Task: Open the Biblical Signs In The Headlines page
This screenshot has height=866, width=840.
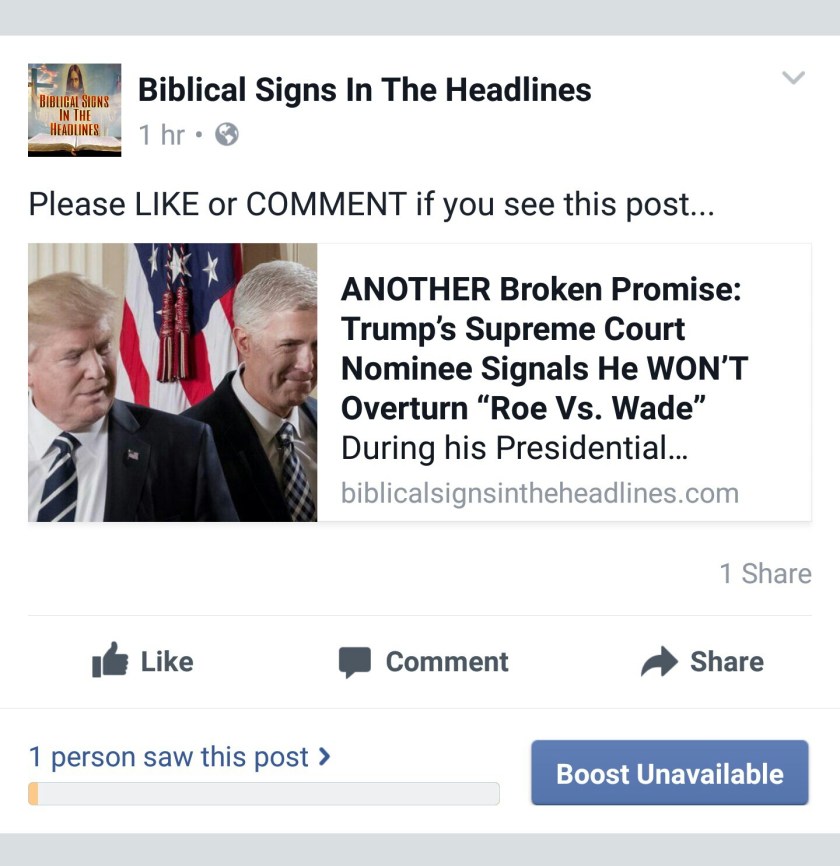Action: pyautogui.click(x=364, y=90)
